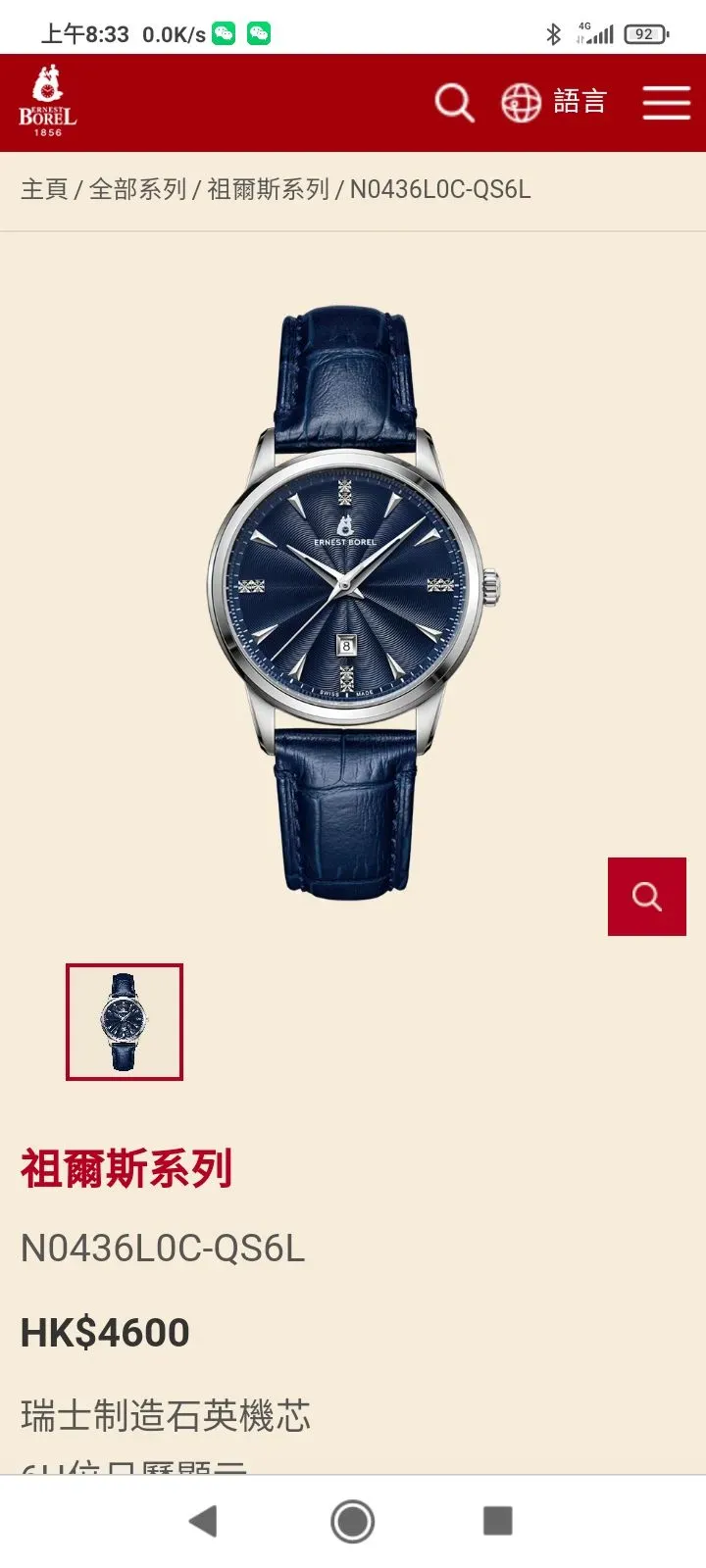
Task: Open the 語言 language selector
Action: [x=554, y=102]
